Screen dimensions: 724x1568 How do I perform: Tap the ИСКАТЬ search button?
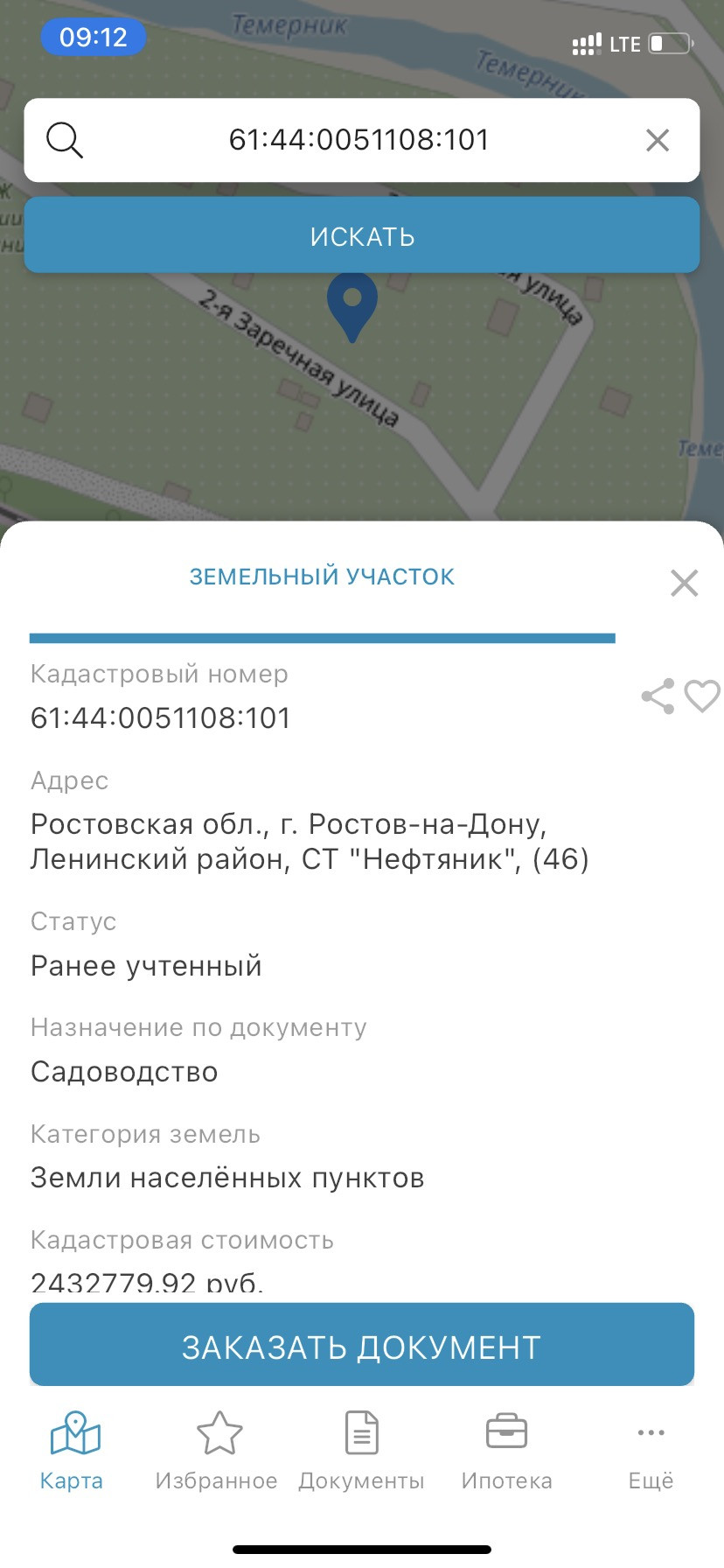point(361,236)
